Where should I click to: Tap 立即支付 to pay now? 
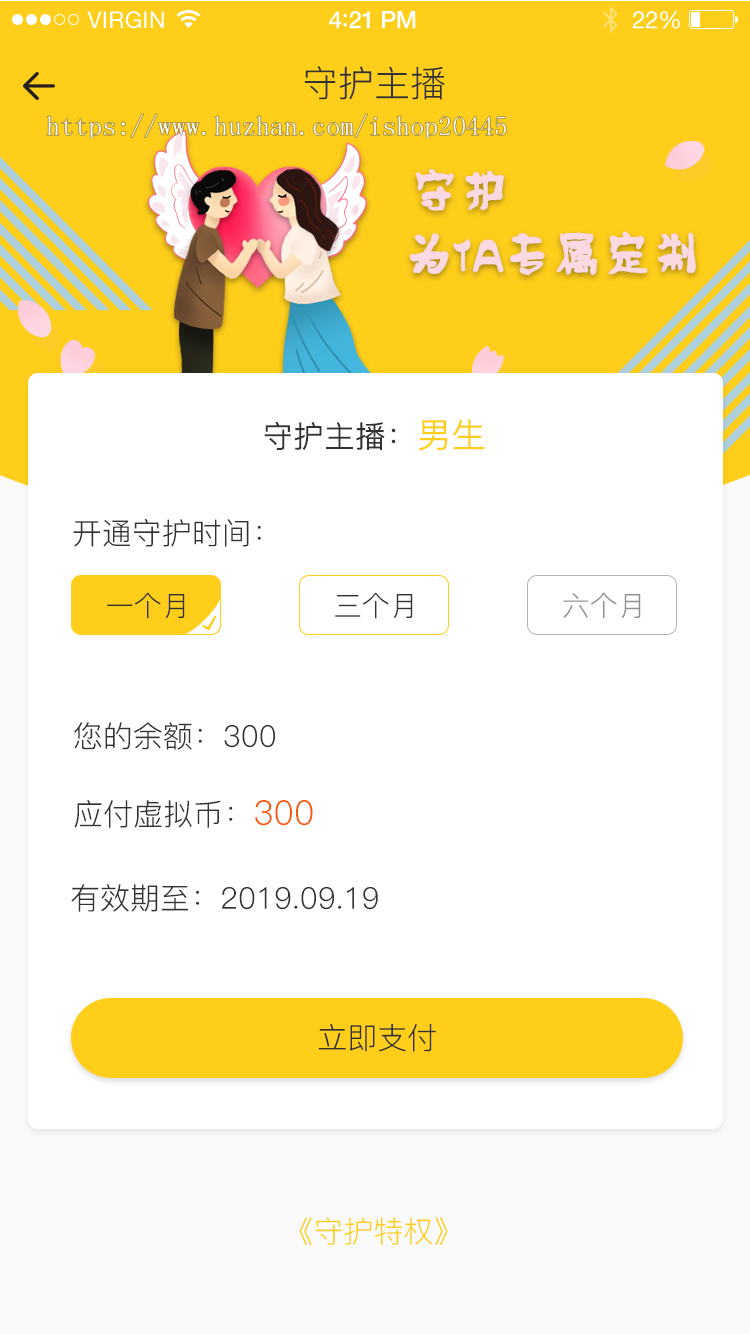pos(376,1038)
